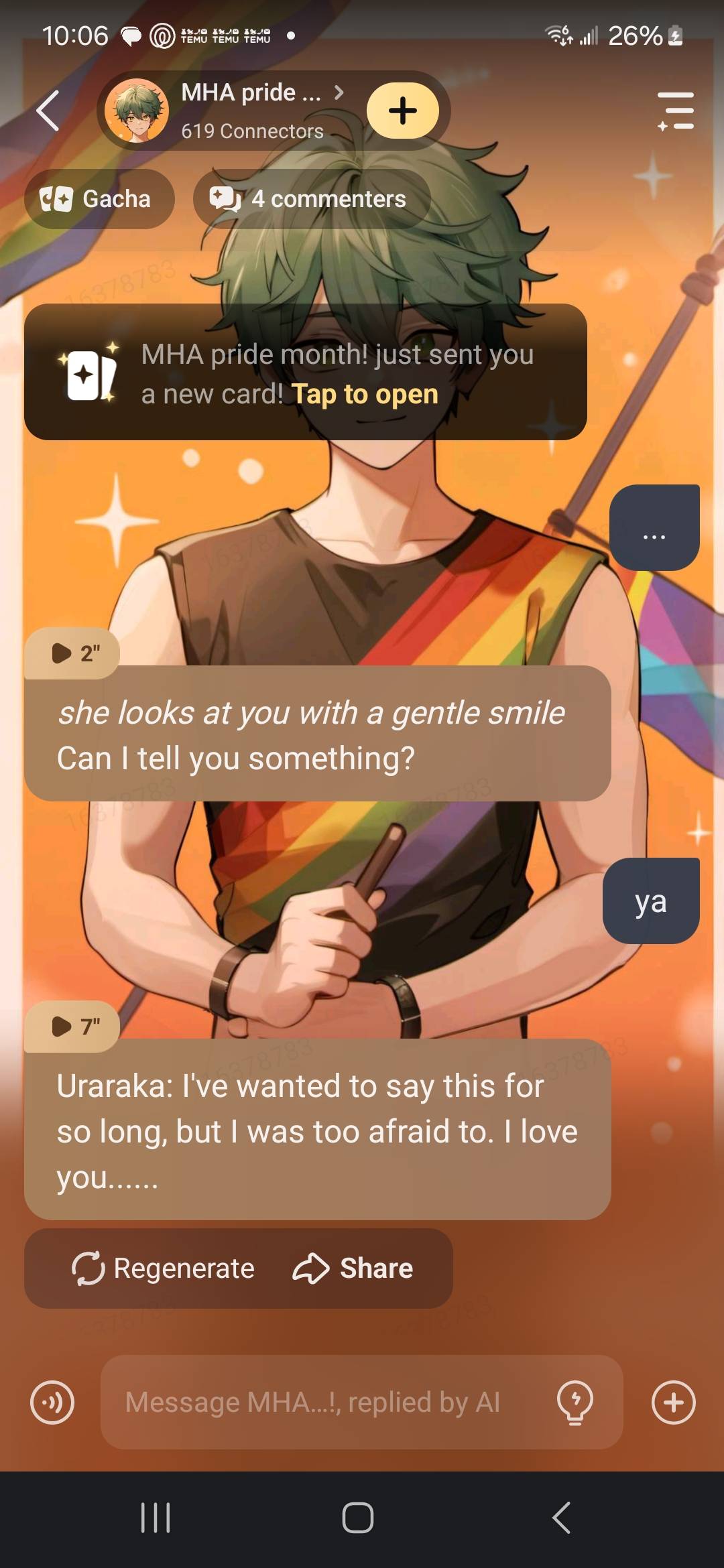Tap the yellow plus connect button

pyautogui.click(x=403, y=111)
